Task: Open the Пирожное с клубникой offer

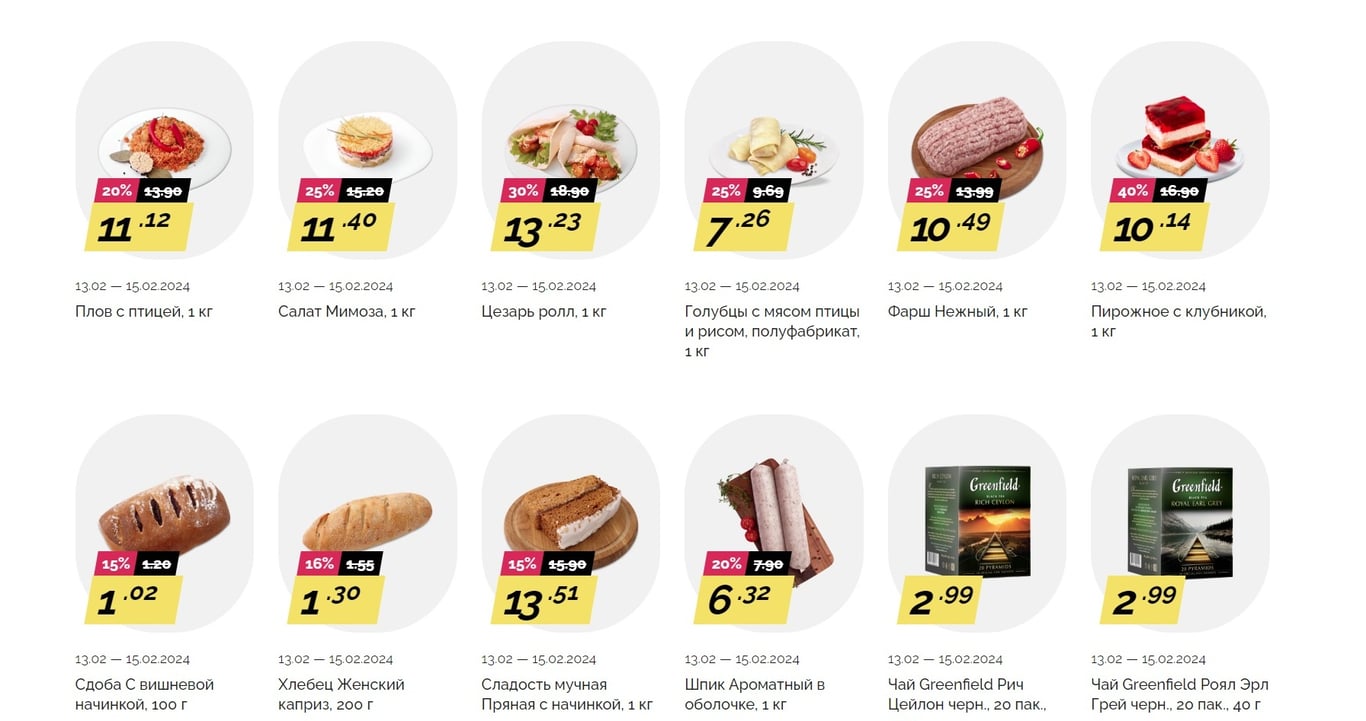Action: (x=1180, y=150)
